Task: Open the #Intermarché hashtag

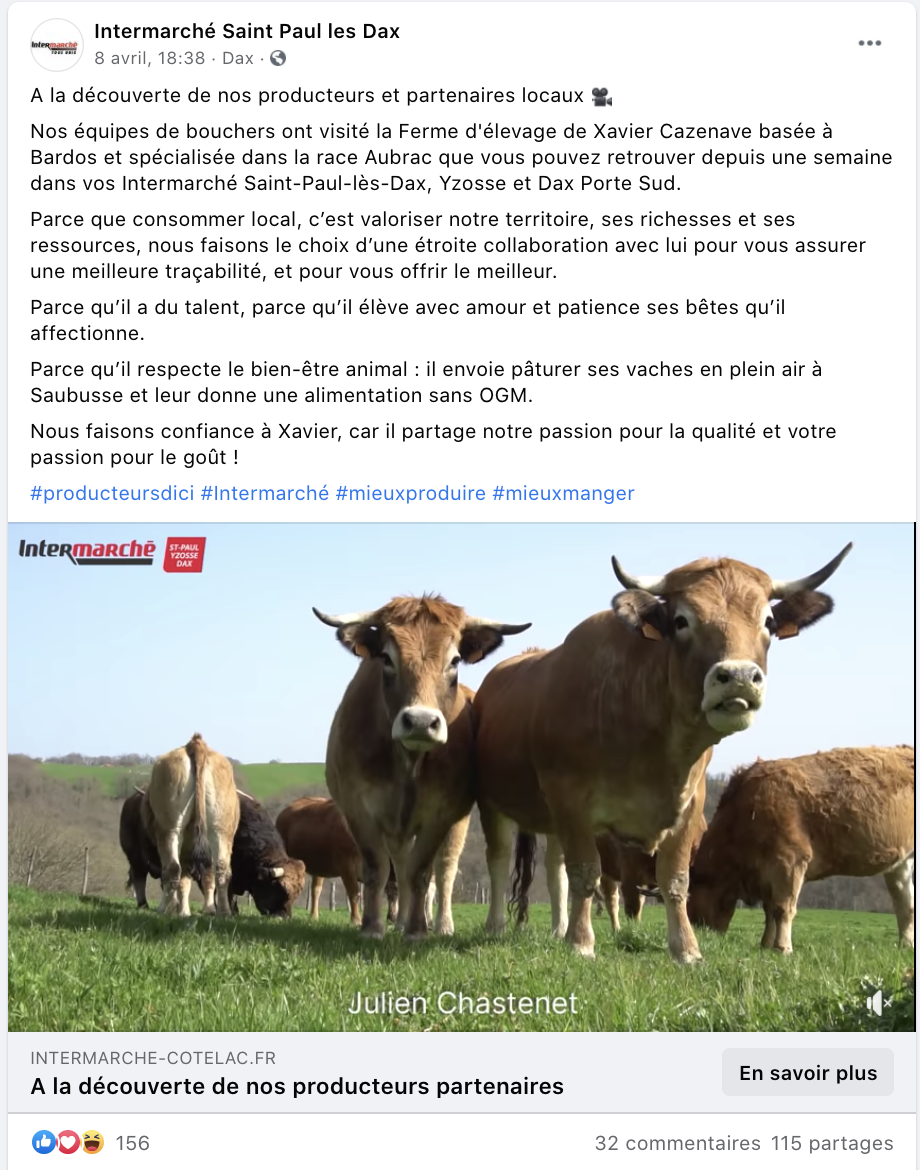Action: pyautogui.click(x=264, y=493)
